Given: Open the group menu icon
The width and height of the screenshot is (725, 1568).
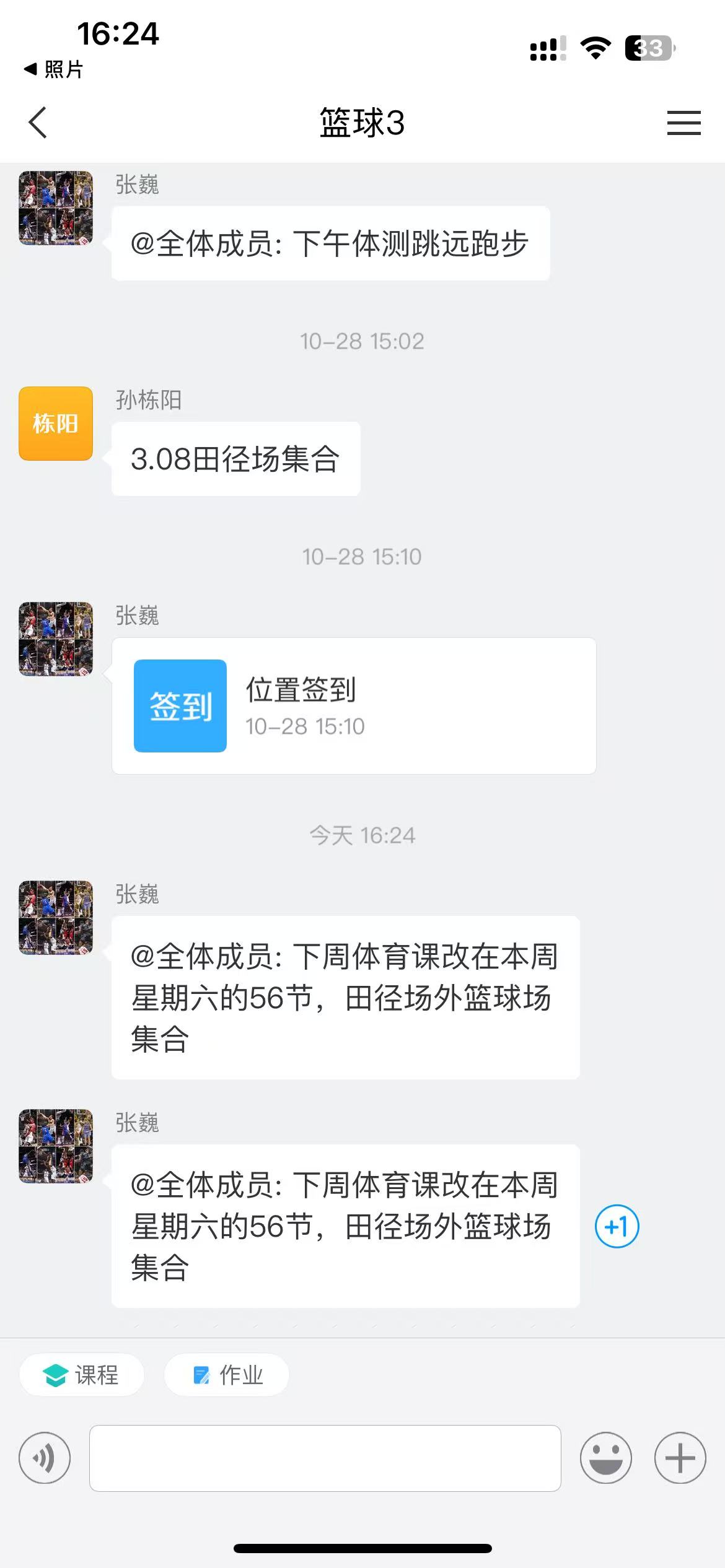Looking at the screenshot, I should coord(683,123).
